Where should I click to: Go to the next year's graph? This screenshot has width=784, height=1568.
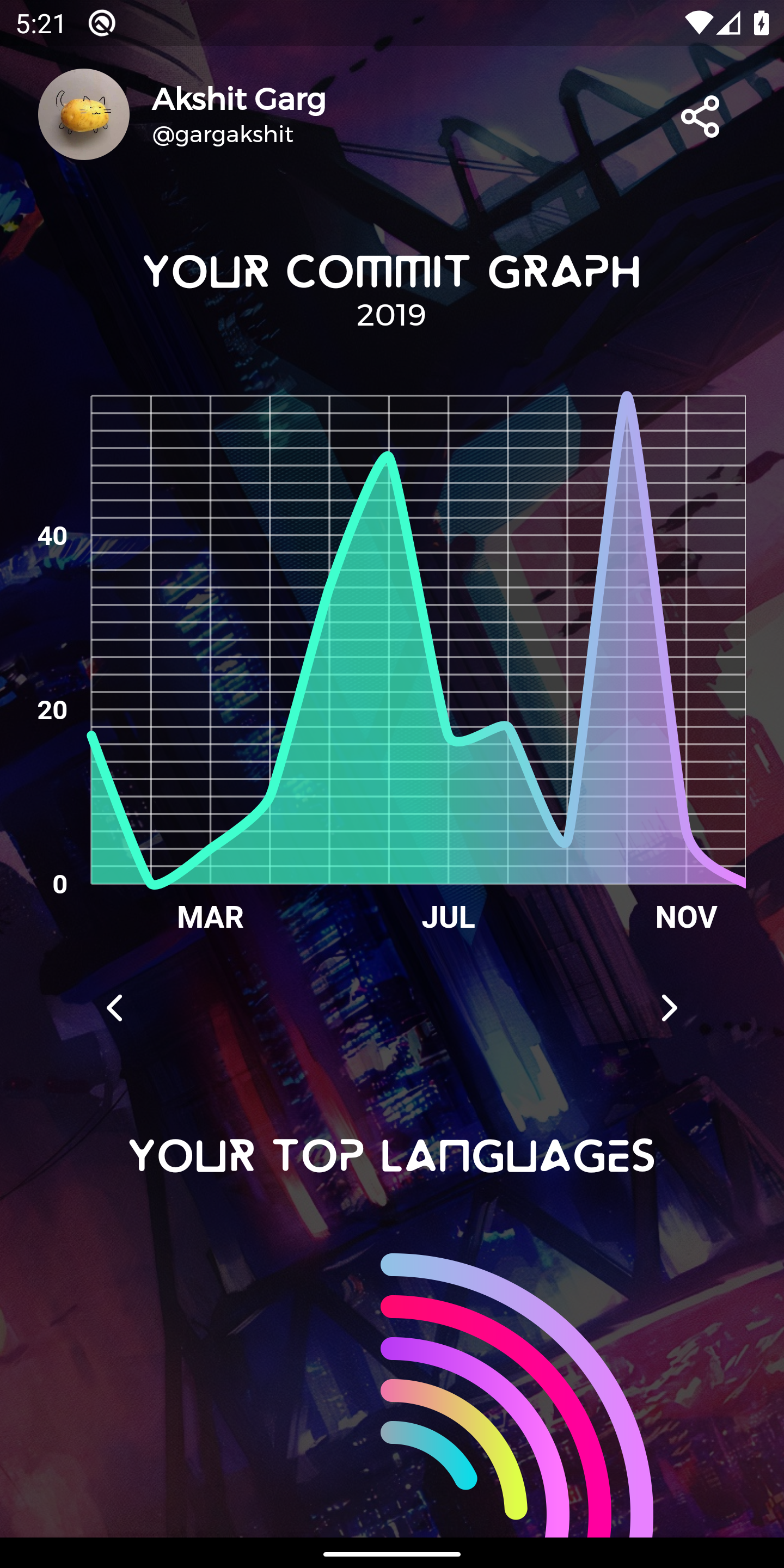point(669,1009)
